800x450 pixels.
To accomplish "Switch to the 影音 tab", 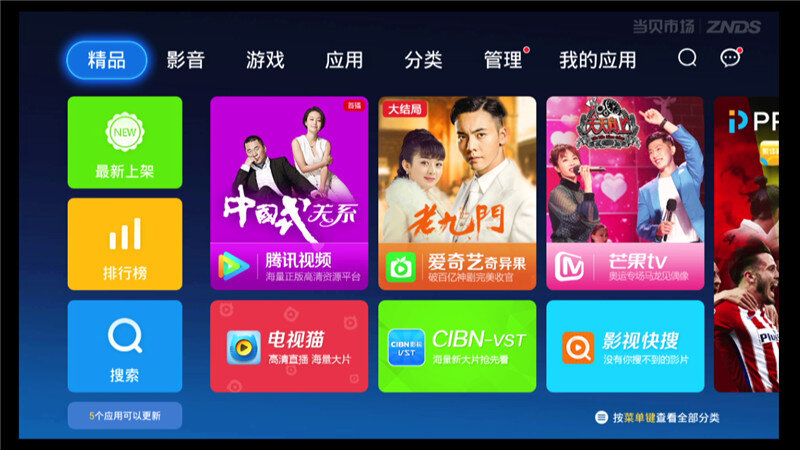I will (185, 60).
